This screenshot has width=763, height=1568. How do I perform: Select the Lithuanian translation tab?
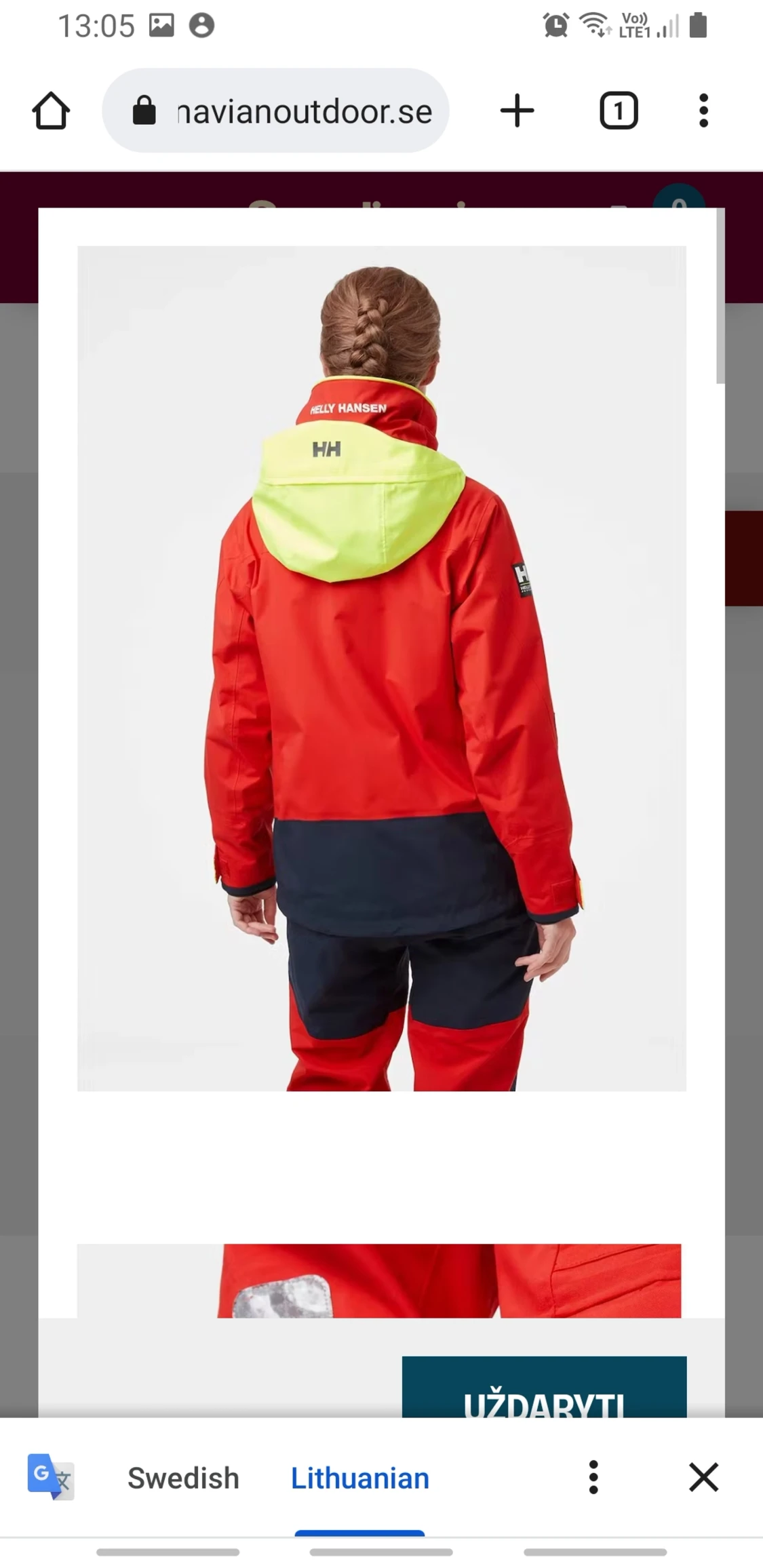pyautogui.click(x=359, y=1478)
